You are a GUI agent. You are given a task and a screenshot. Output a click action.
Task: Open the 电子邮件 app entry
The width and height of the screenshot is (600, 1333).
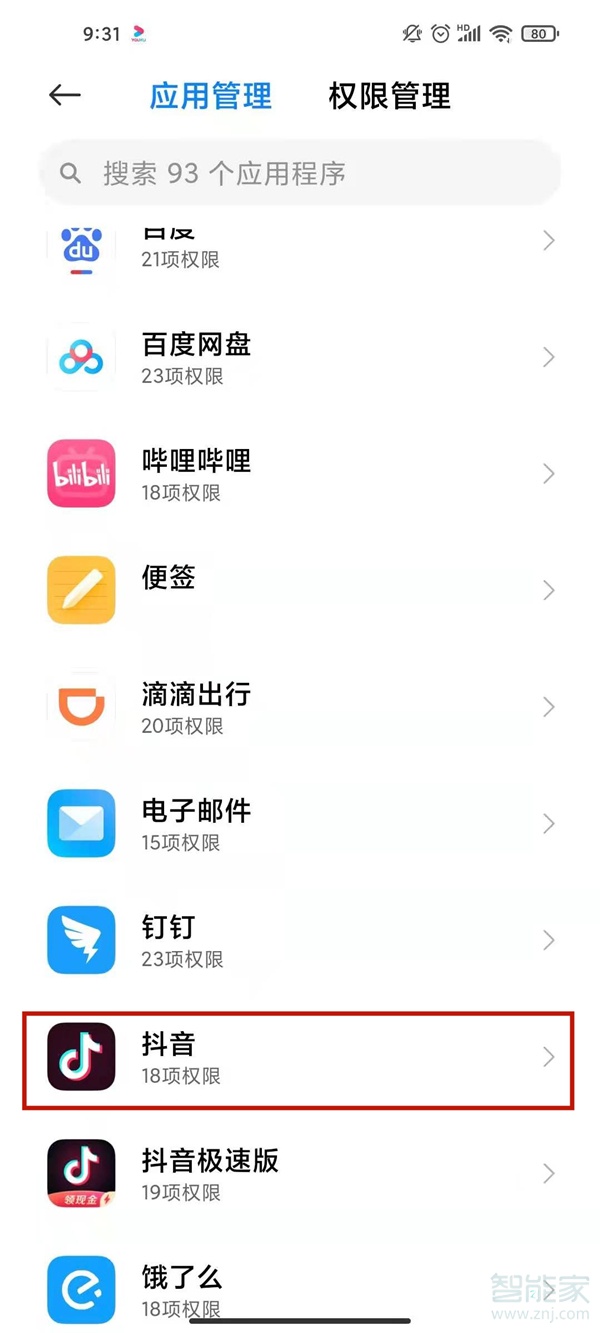[x=300, y=823]
